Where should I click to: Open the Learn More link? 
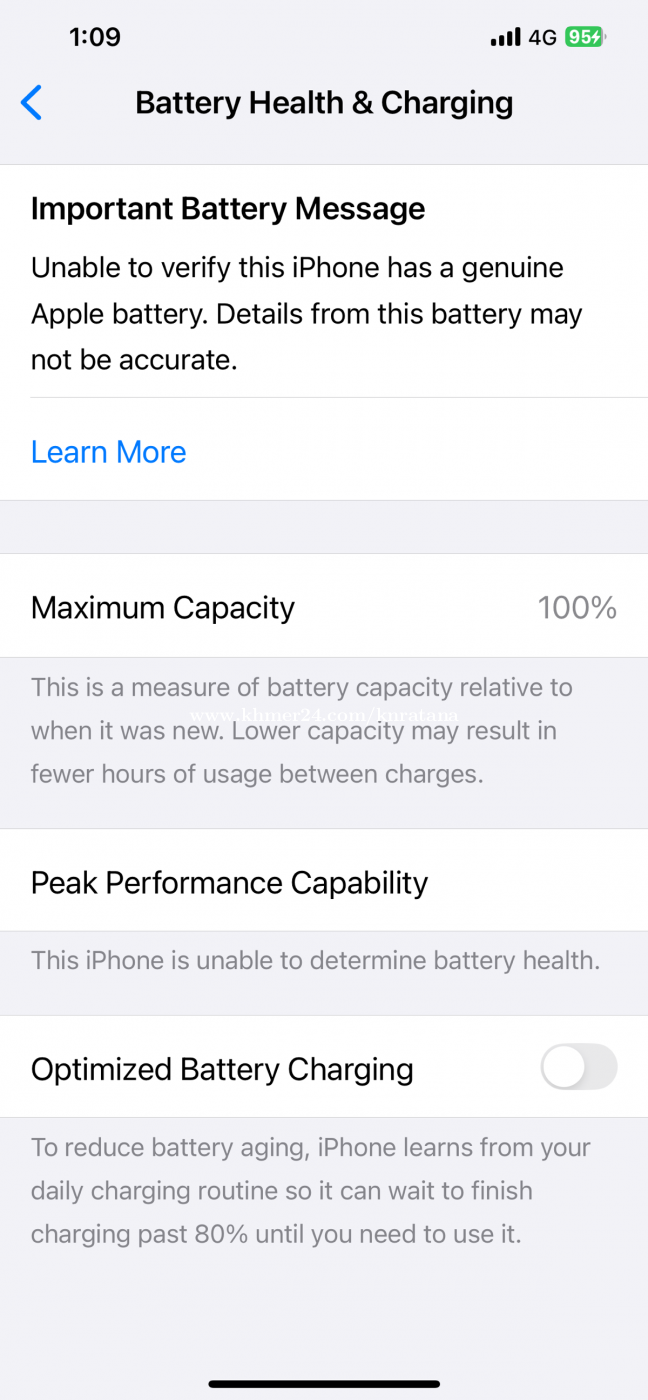coord(108,452)
